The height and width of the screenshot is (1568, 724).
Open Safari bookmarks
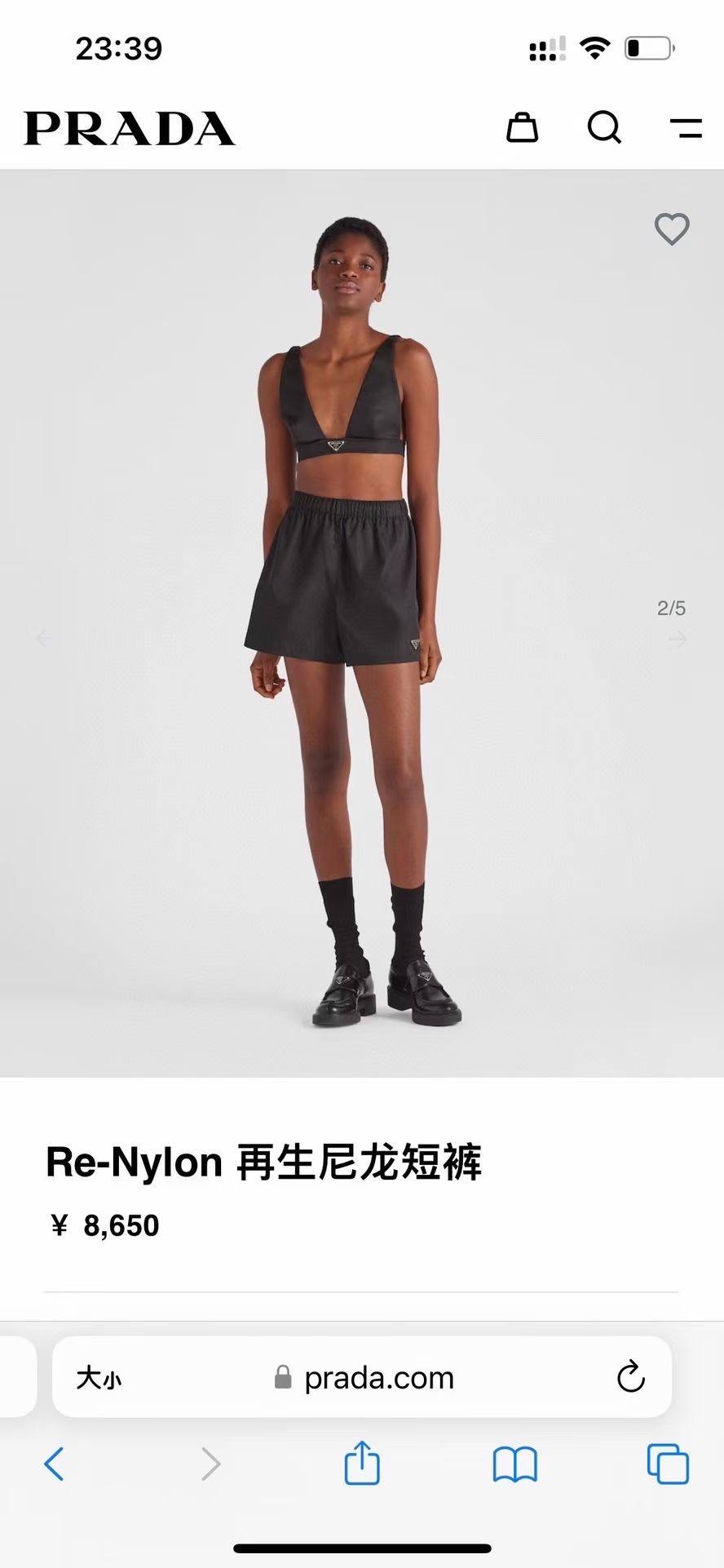(514, 1464)
